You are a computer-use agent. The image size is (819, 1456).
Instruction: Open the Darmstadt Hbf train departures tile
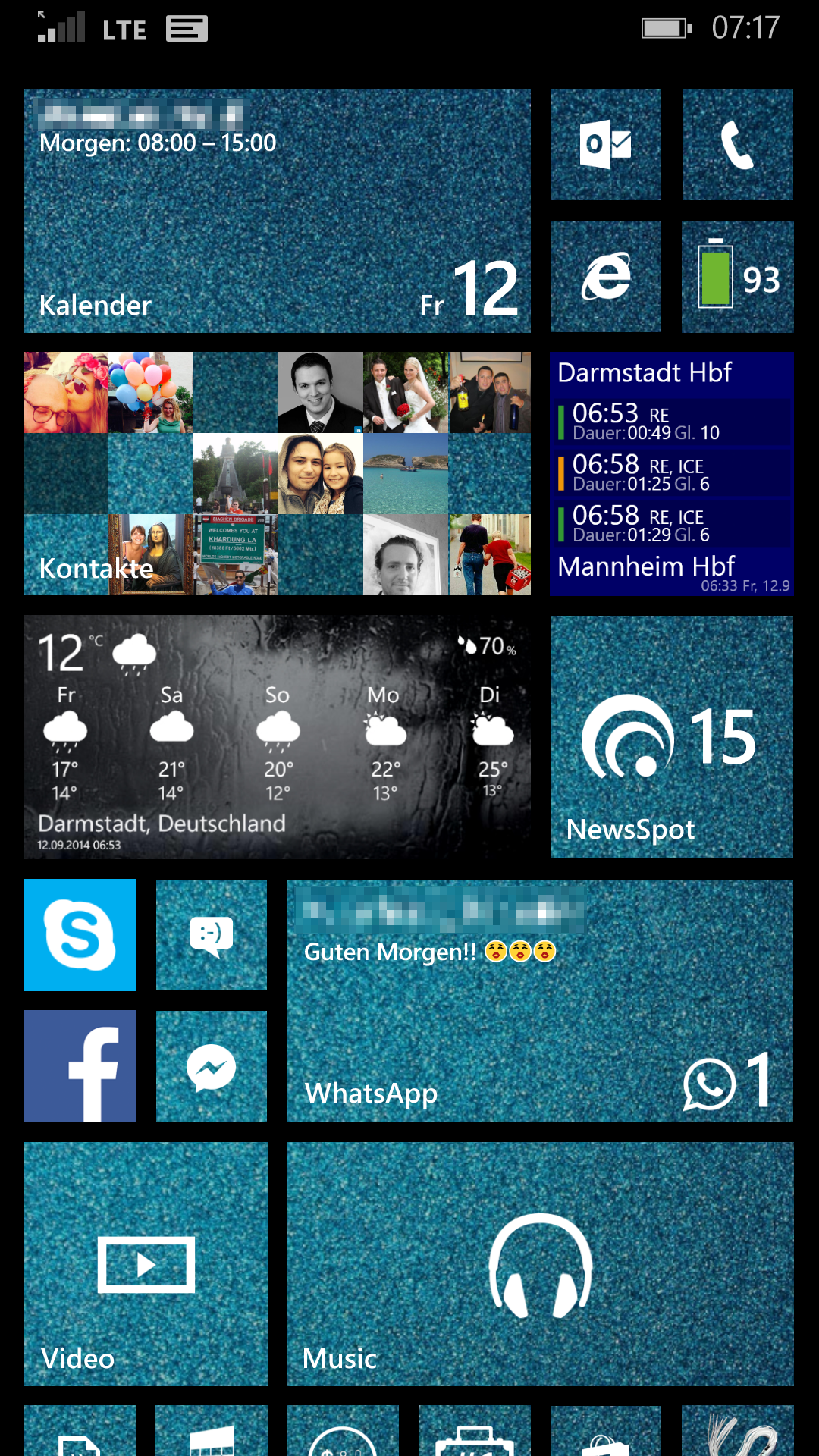coord(672,473)
